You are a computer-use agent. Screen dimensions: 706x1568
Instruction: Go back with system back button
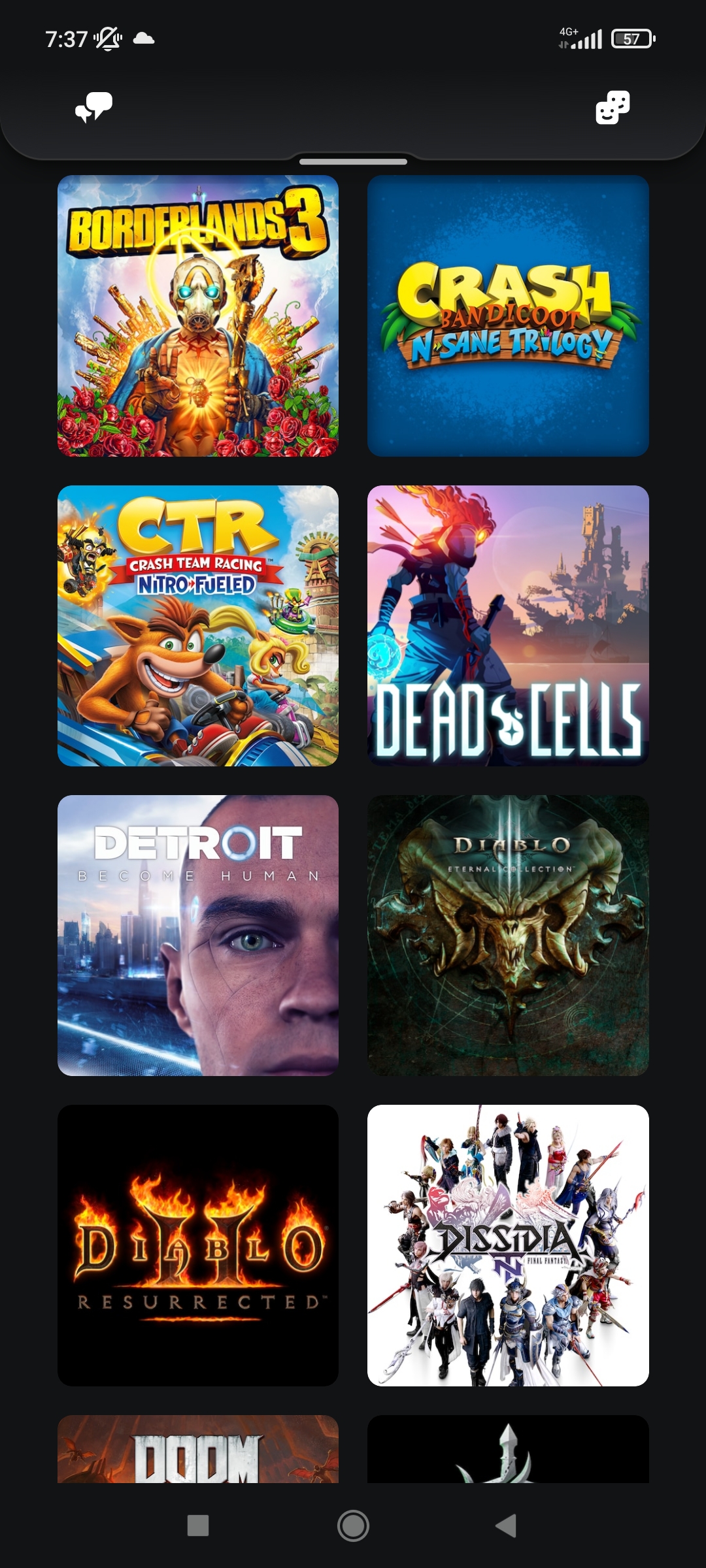pyautogui.click(x=507, y=1526)
